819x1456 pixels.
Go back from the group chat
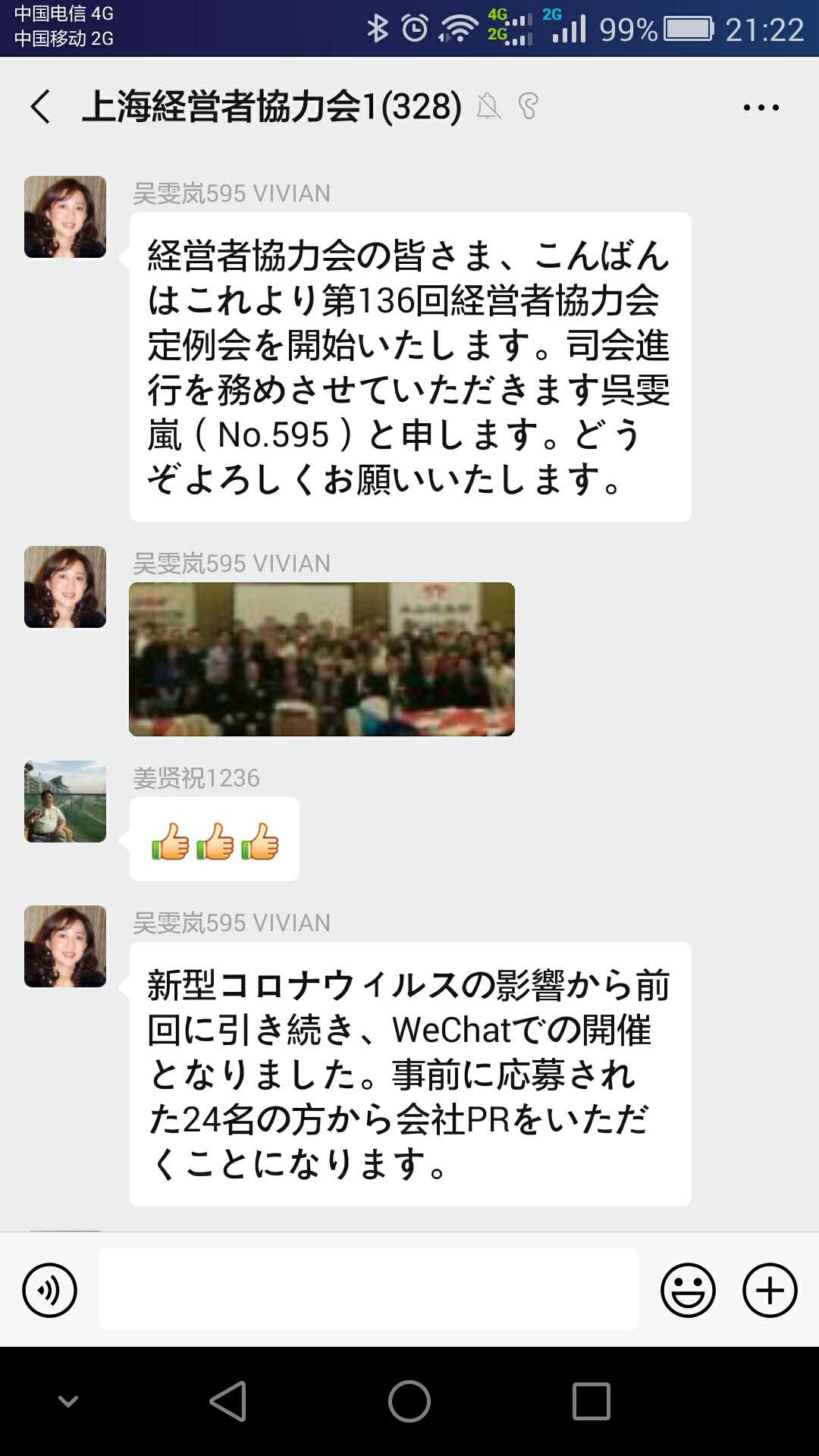point(41,106)
